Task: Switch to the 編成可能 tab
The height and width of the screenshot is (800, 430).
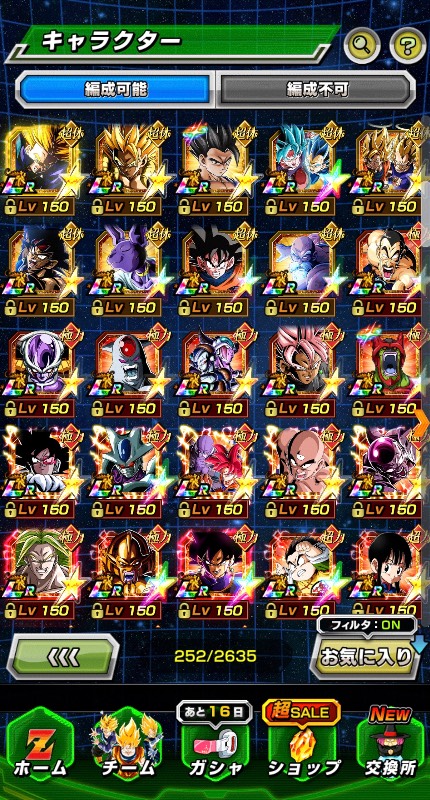Action: point(116,90)
